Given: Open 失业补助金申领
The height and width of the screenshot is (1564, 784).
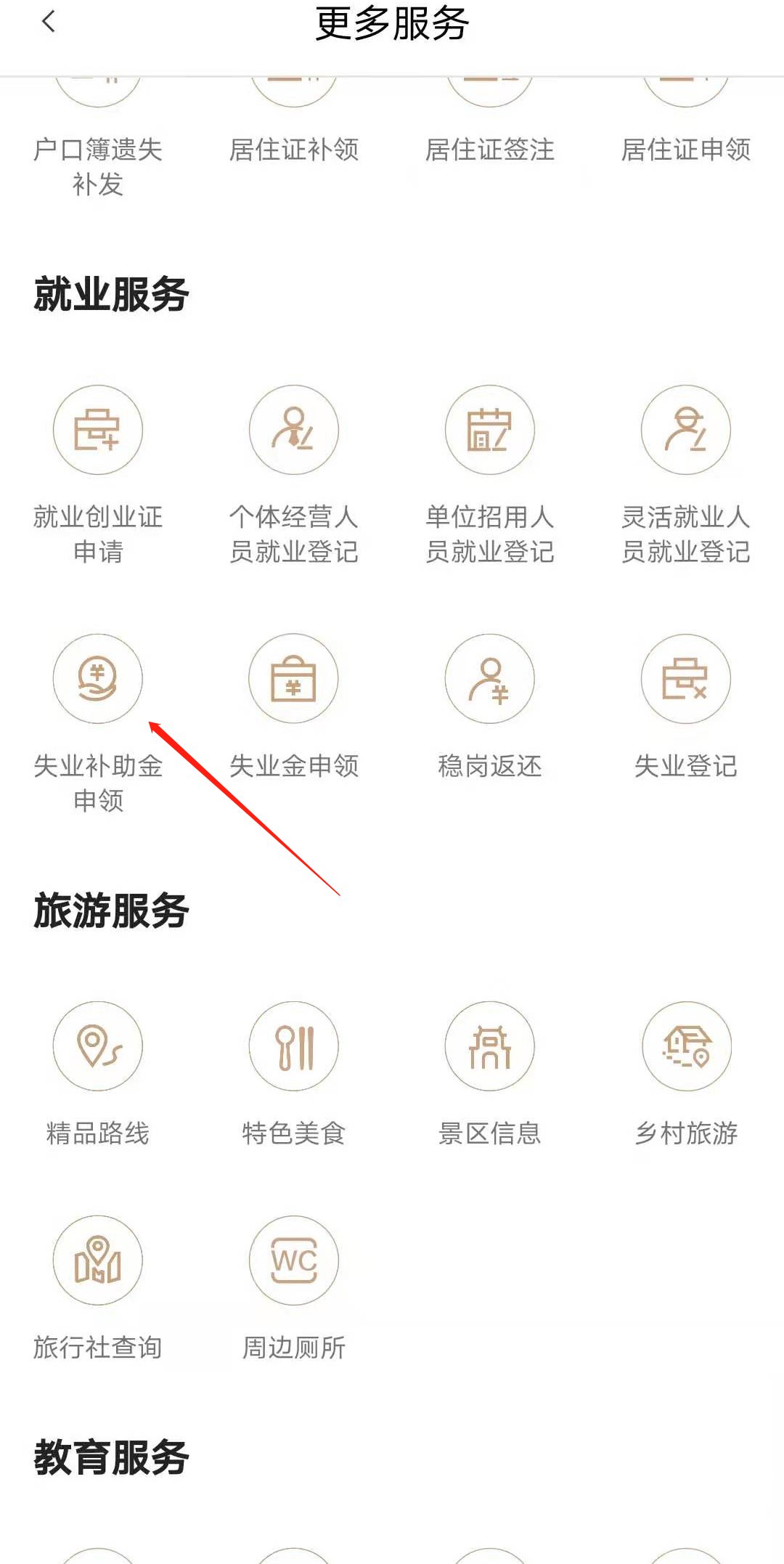Looking at the screenshot, I should [x=98, y=679].
